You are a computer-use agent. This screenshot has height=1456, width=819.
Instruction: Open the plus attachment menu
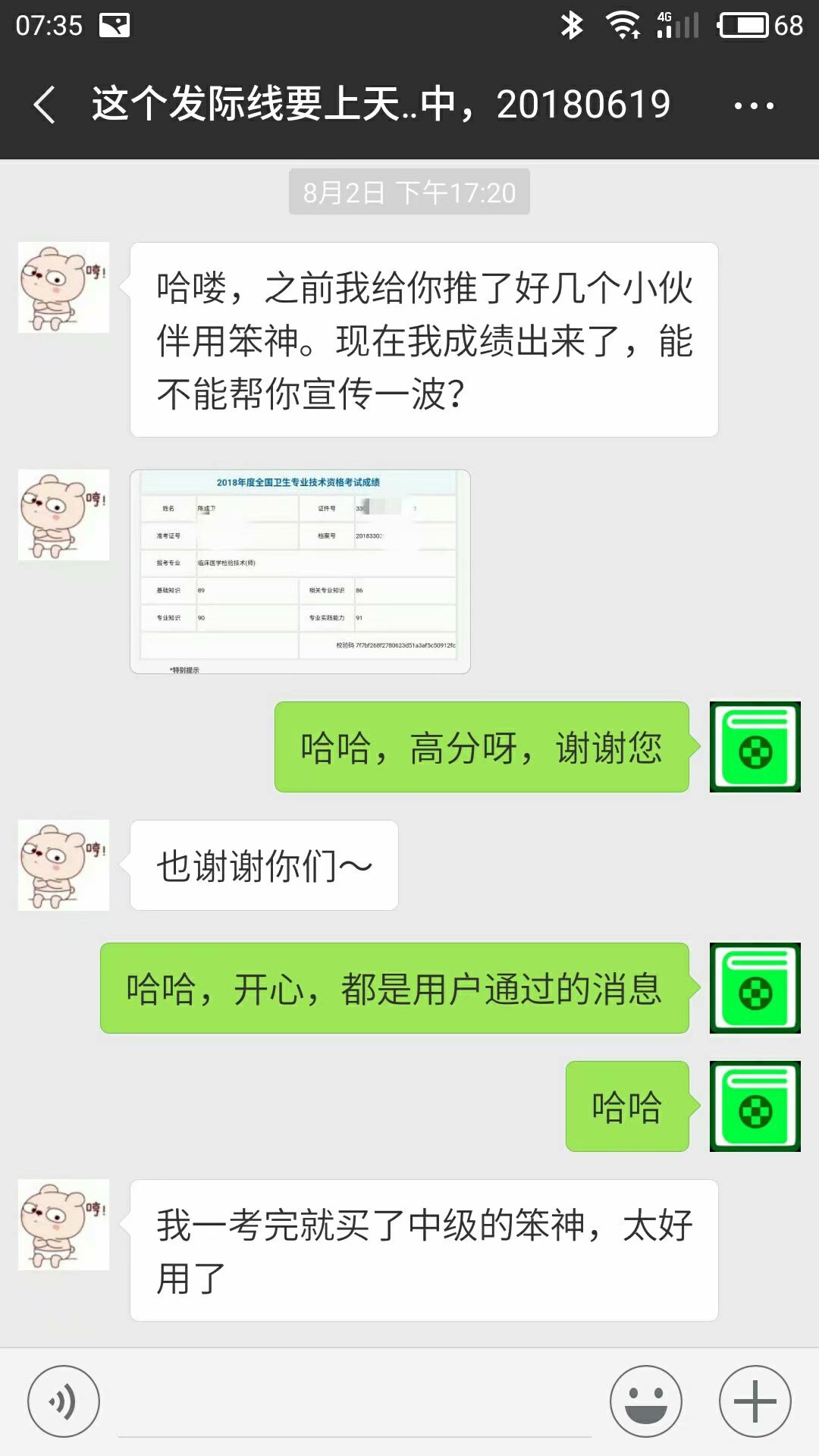(755, 1401)
